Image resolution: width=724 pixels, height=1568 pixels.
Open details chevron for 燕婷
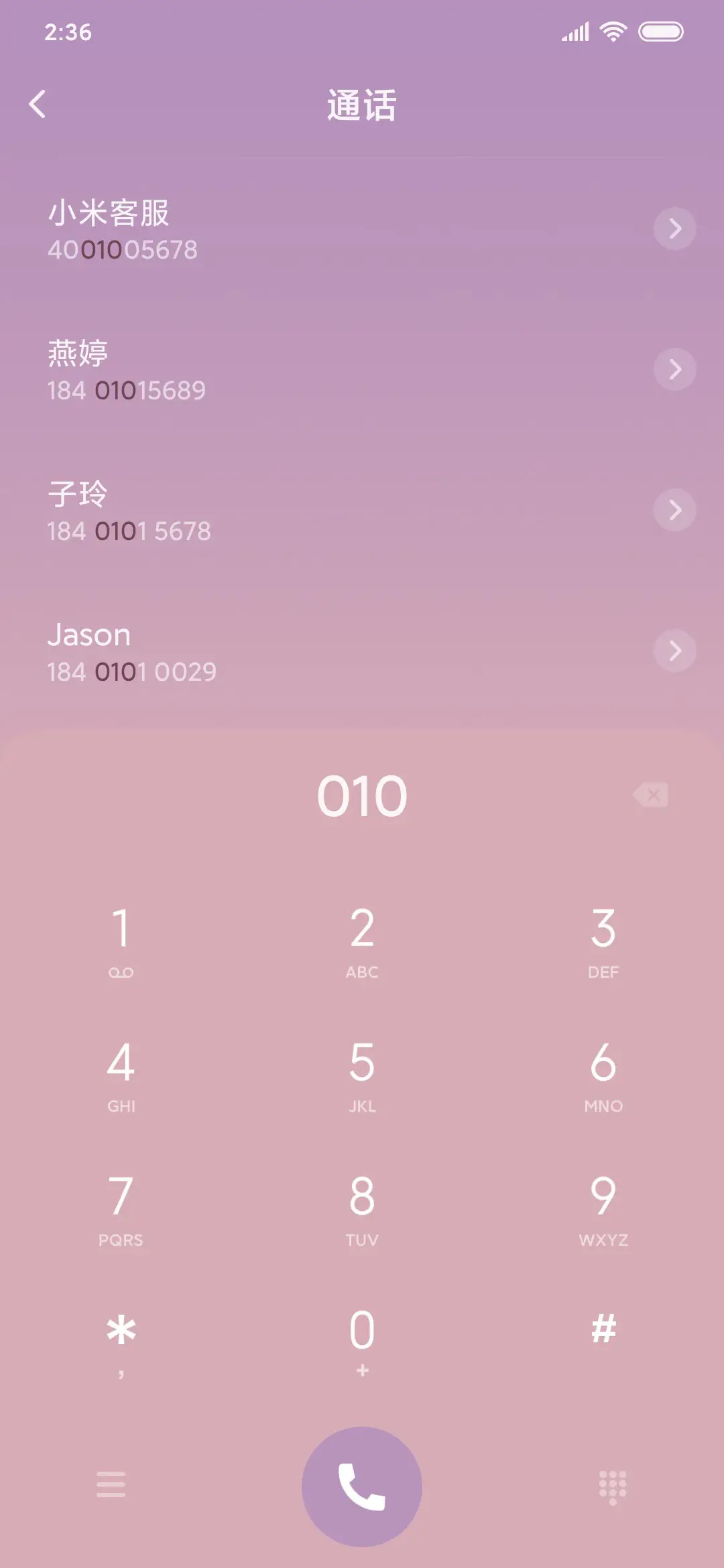pos(674,369)
